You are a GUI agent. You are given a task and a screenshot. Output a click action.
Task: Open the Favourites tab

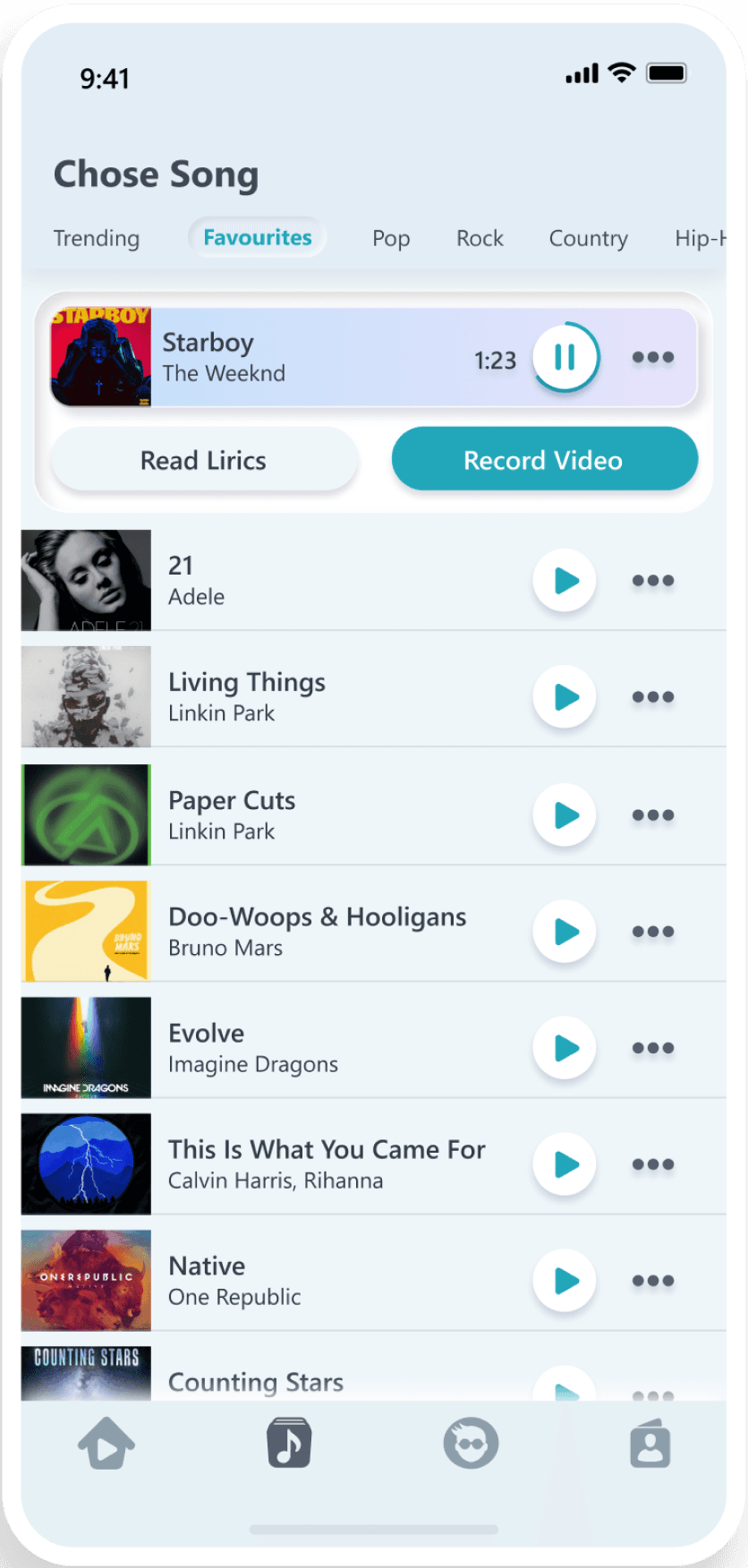(258, 238)
